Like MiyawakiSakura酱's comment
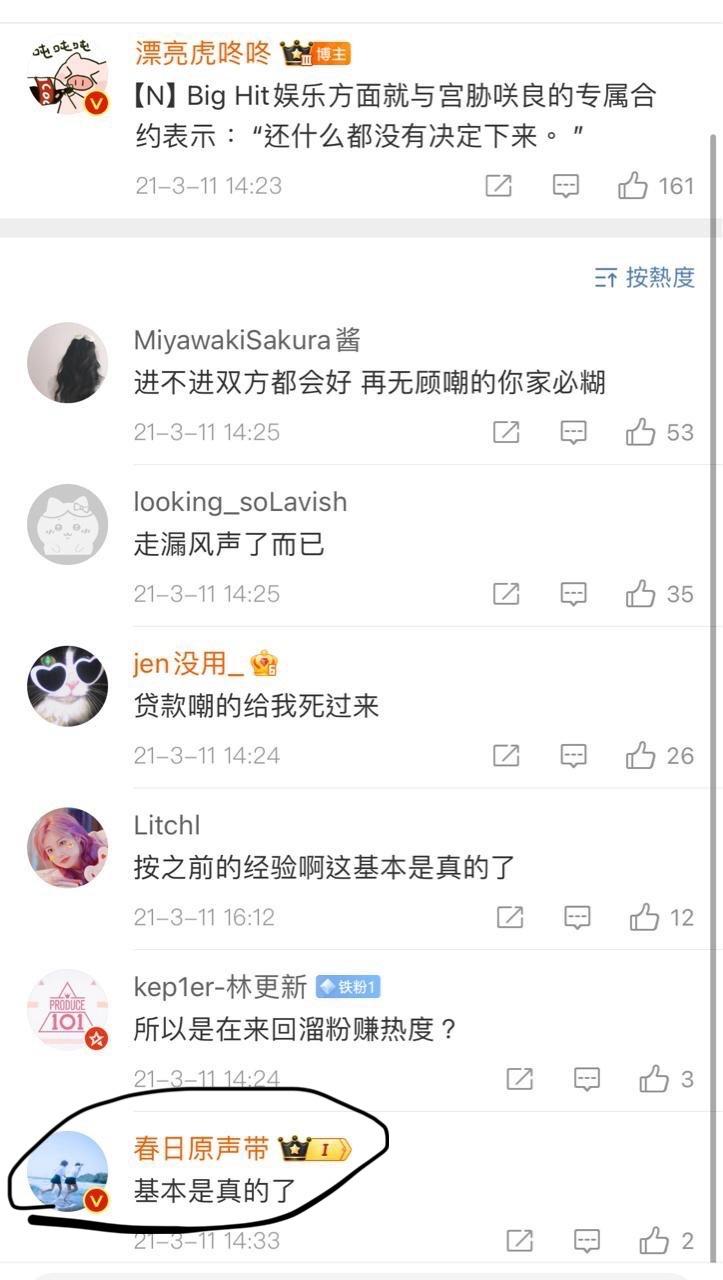The height and width of the screenshot is (1280, 723). click(x=640, y=432)
